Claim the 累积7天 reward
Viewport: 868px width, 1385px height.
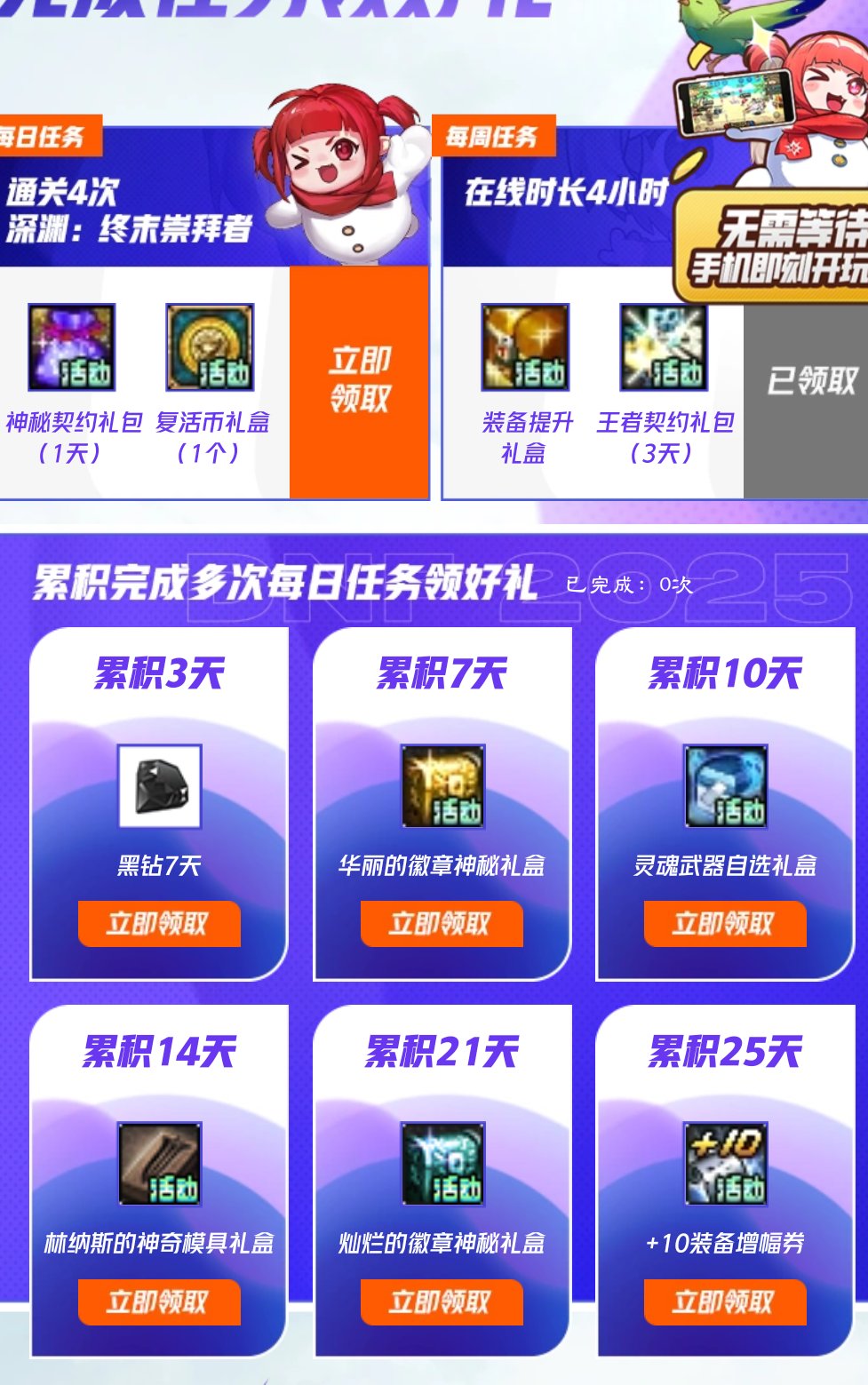point(442,923)
